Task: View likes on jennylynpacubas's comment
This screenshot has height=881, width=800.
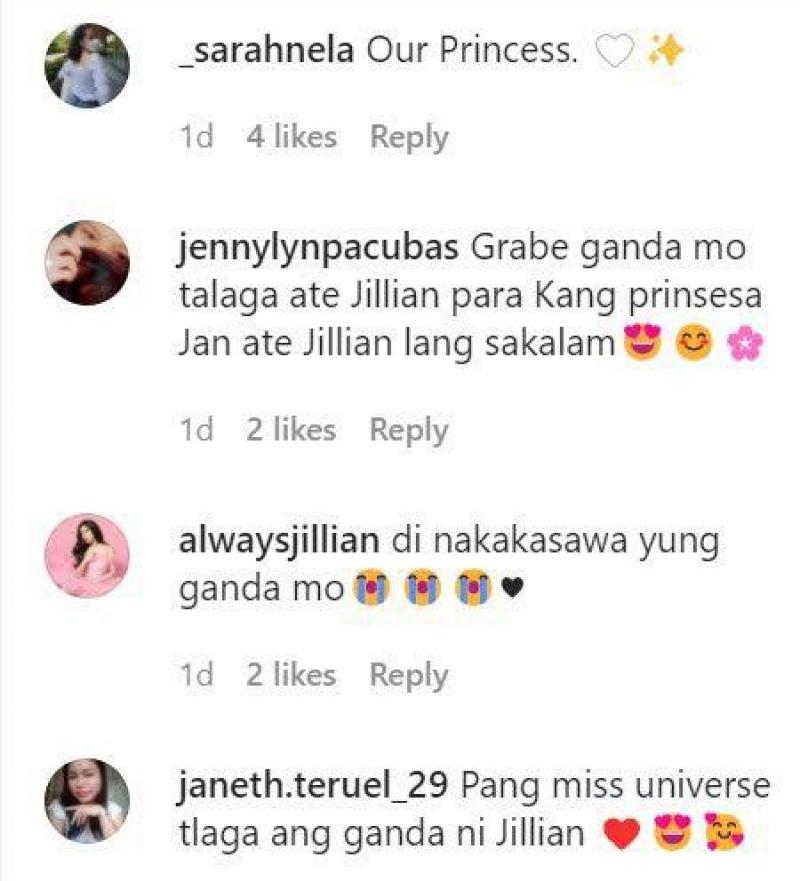Action: (291, 430)
